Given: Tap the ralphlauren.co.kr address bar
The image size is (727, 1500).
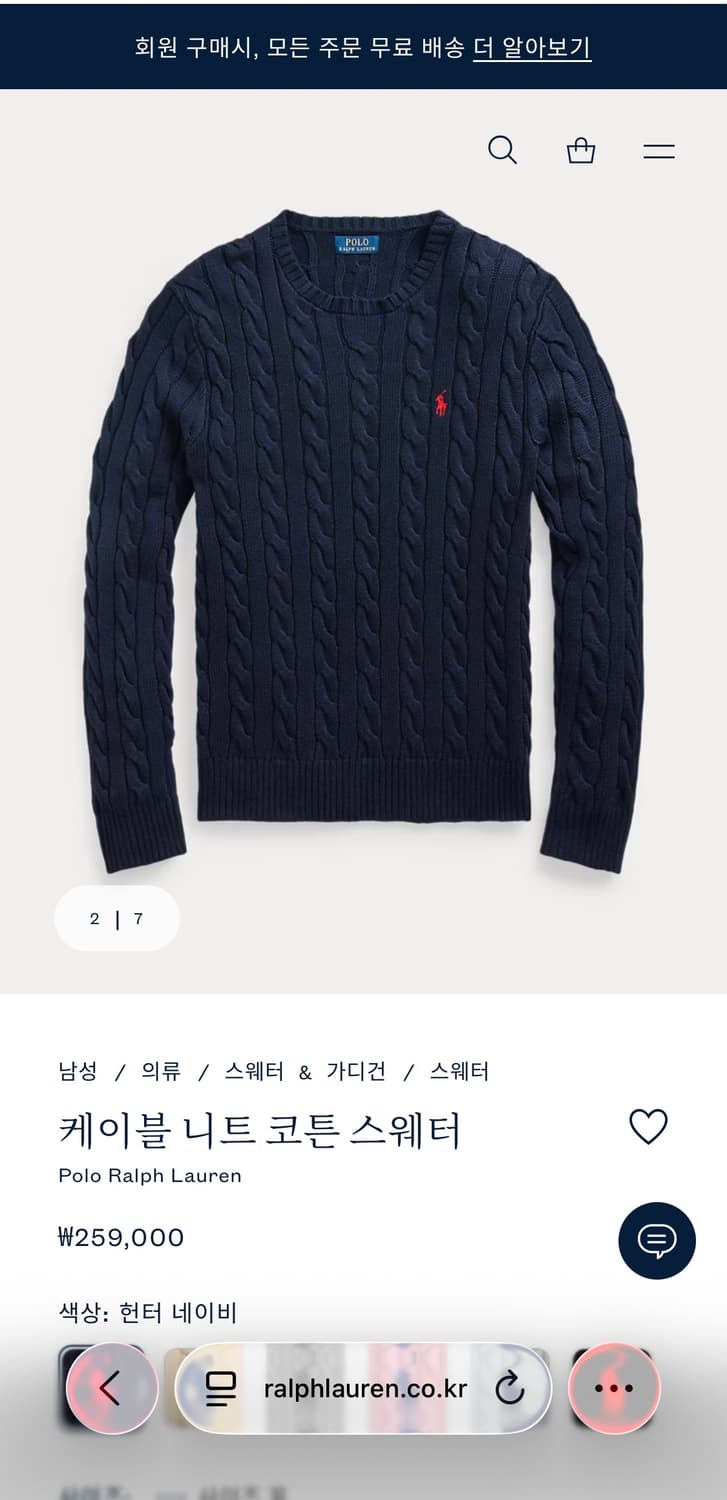Looking at the screenshot, I should (x=366, y=1388).
